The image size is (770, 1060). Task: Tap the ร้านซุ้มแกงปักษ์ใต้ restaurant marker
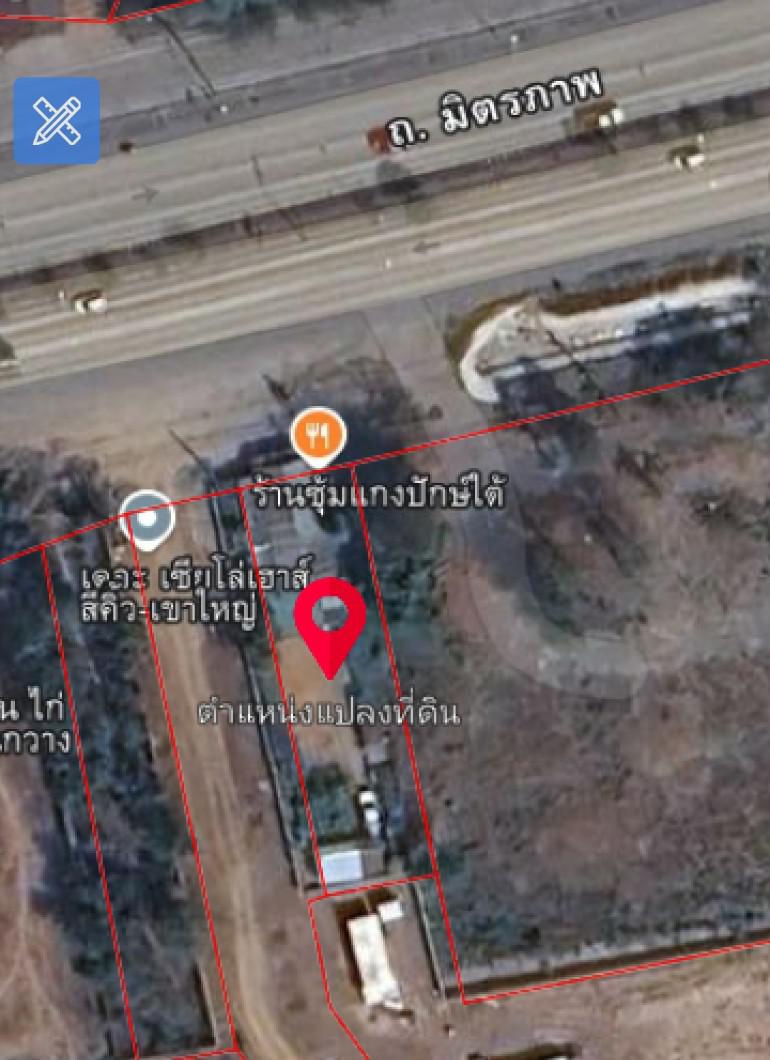click(318, 437)
